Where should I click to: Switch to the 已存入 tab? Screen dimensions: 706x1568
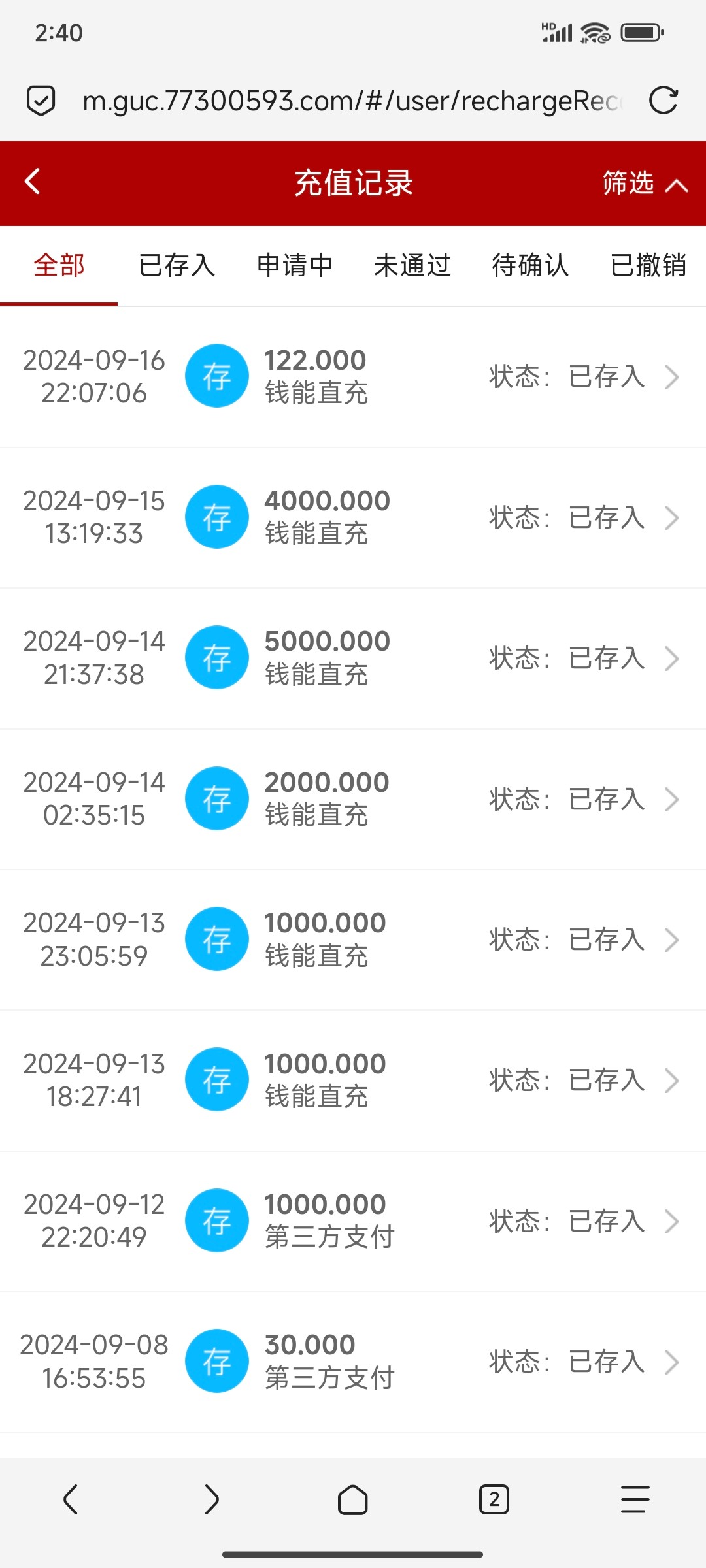[x=176, y=265]
